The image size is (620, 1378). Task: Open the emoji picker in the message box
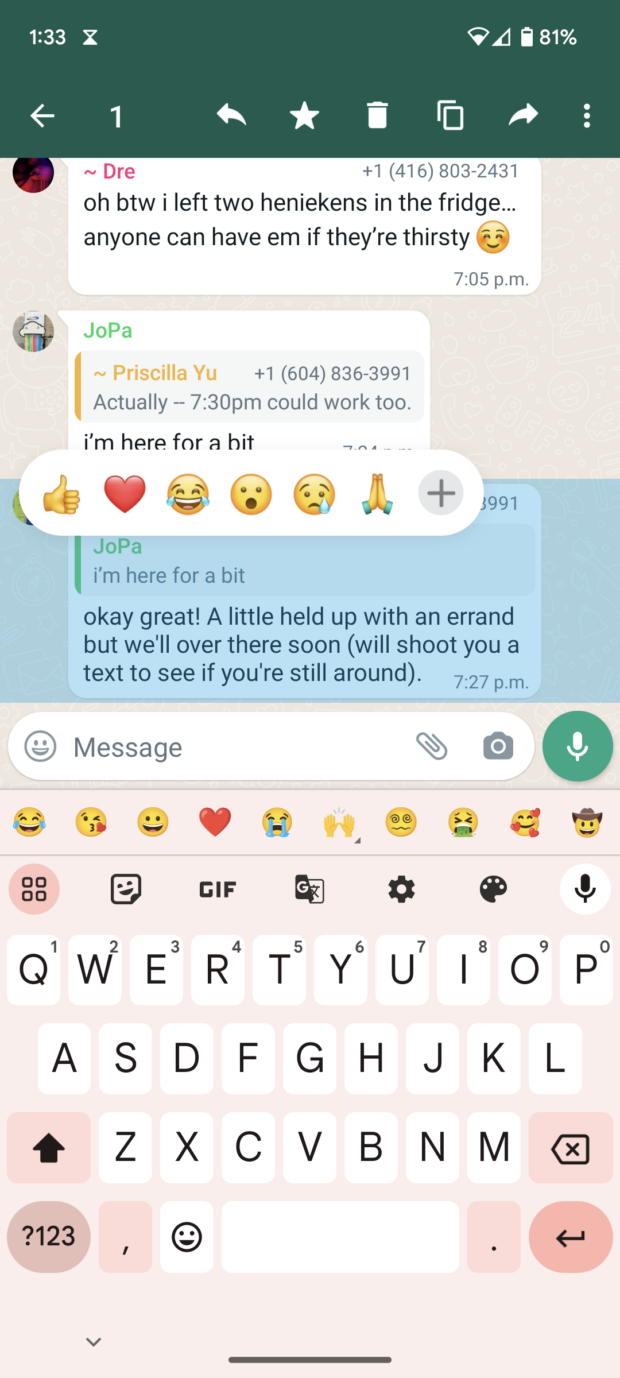(x=40, y=746)
